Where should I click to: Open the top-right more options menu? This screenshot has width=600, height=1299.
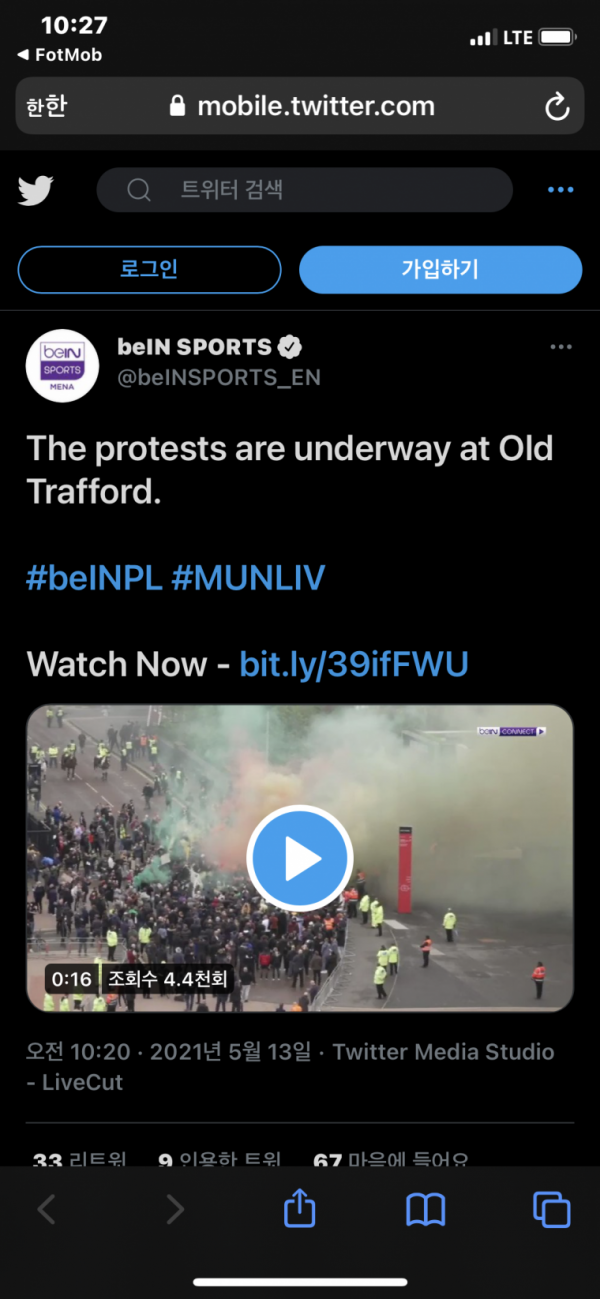[561, 190]
